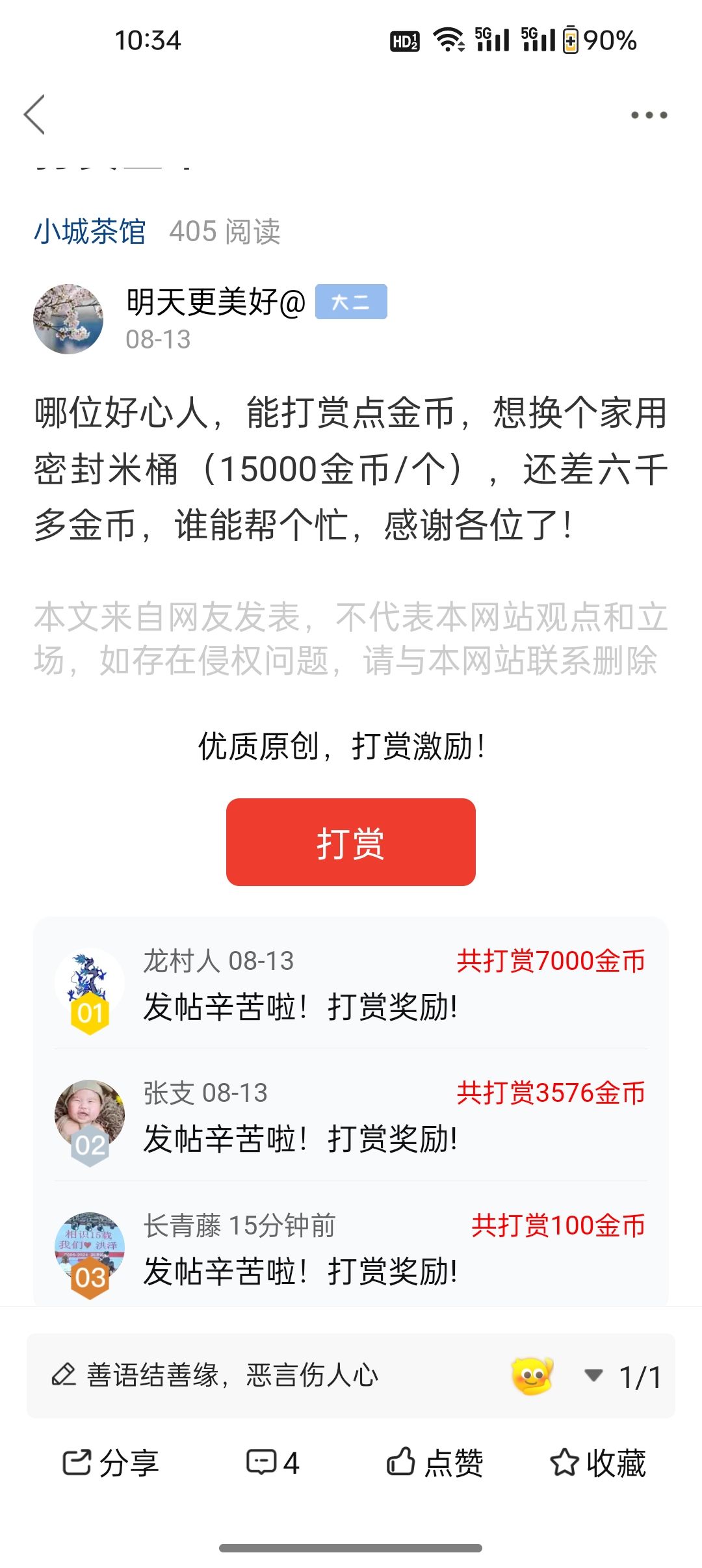Screen dimensions: 702x1568
Task: Add the post to 收藏 favorites
Action: (598, 1463)
